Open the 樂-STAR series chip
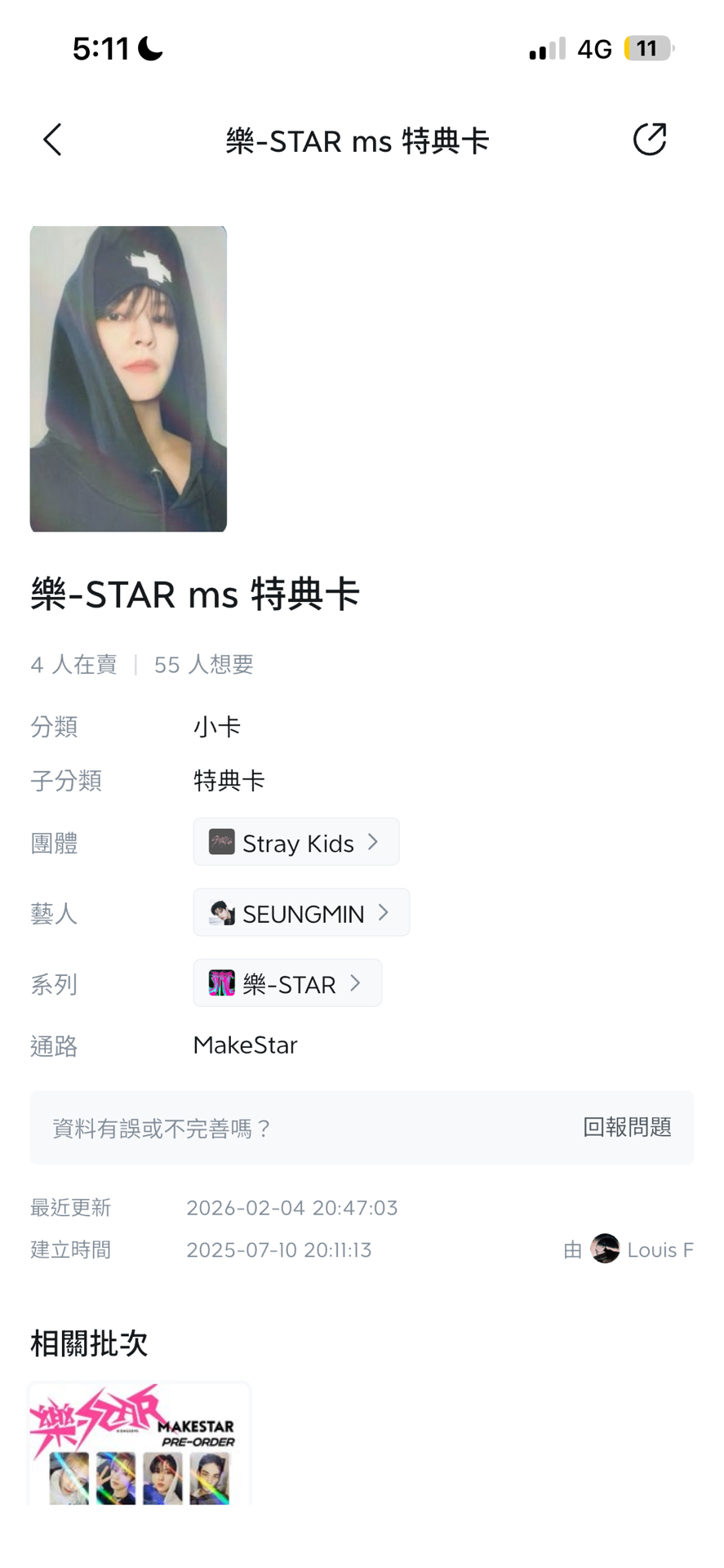Image resolution: width=724 pixels, height=1568 pixels. click(287, 983)
